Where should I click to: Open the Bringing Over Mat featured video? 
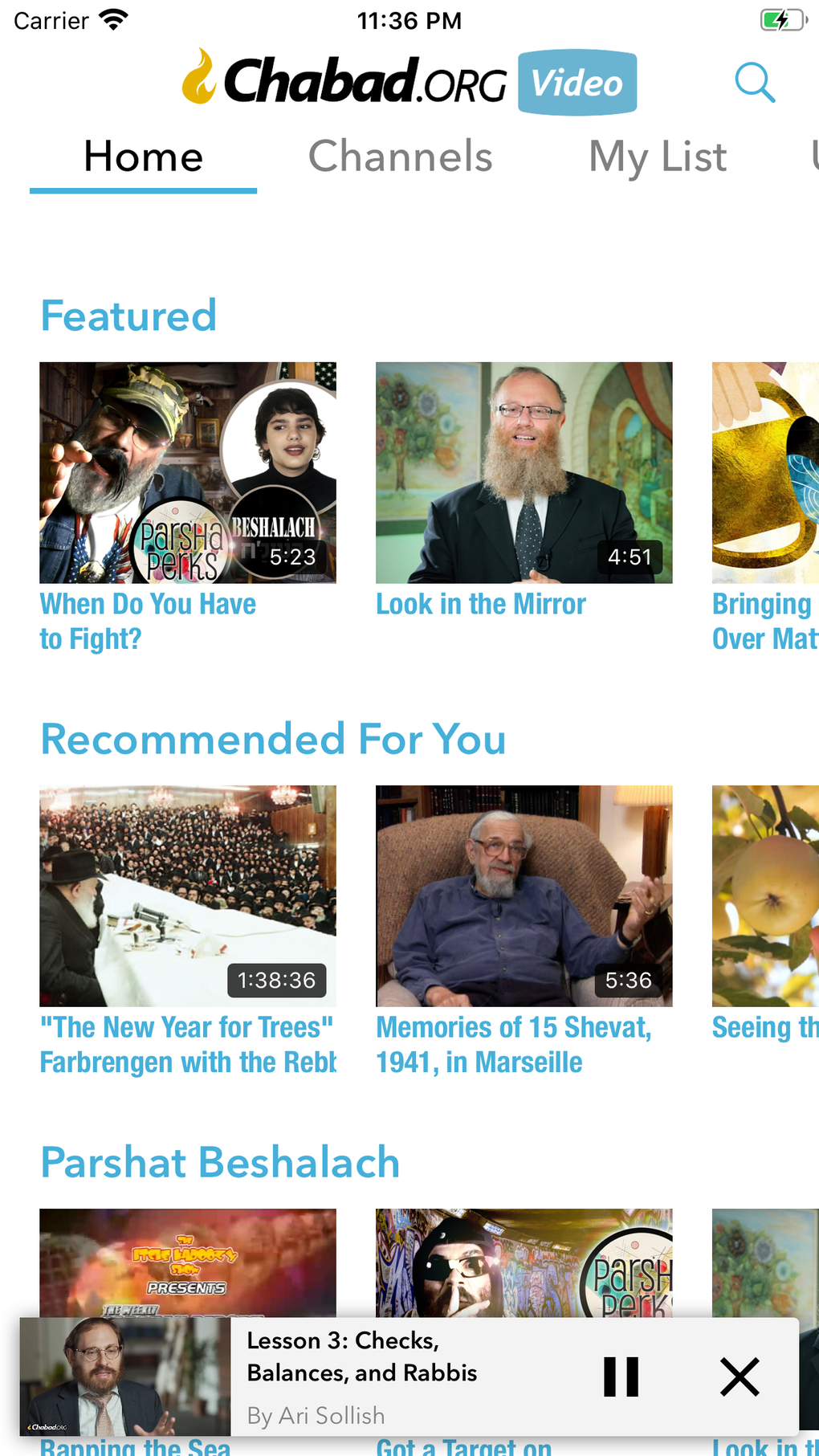click(x=764, y=472)
